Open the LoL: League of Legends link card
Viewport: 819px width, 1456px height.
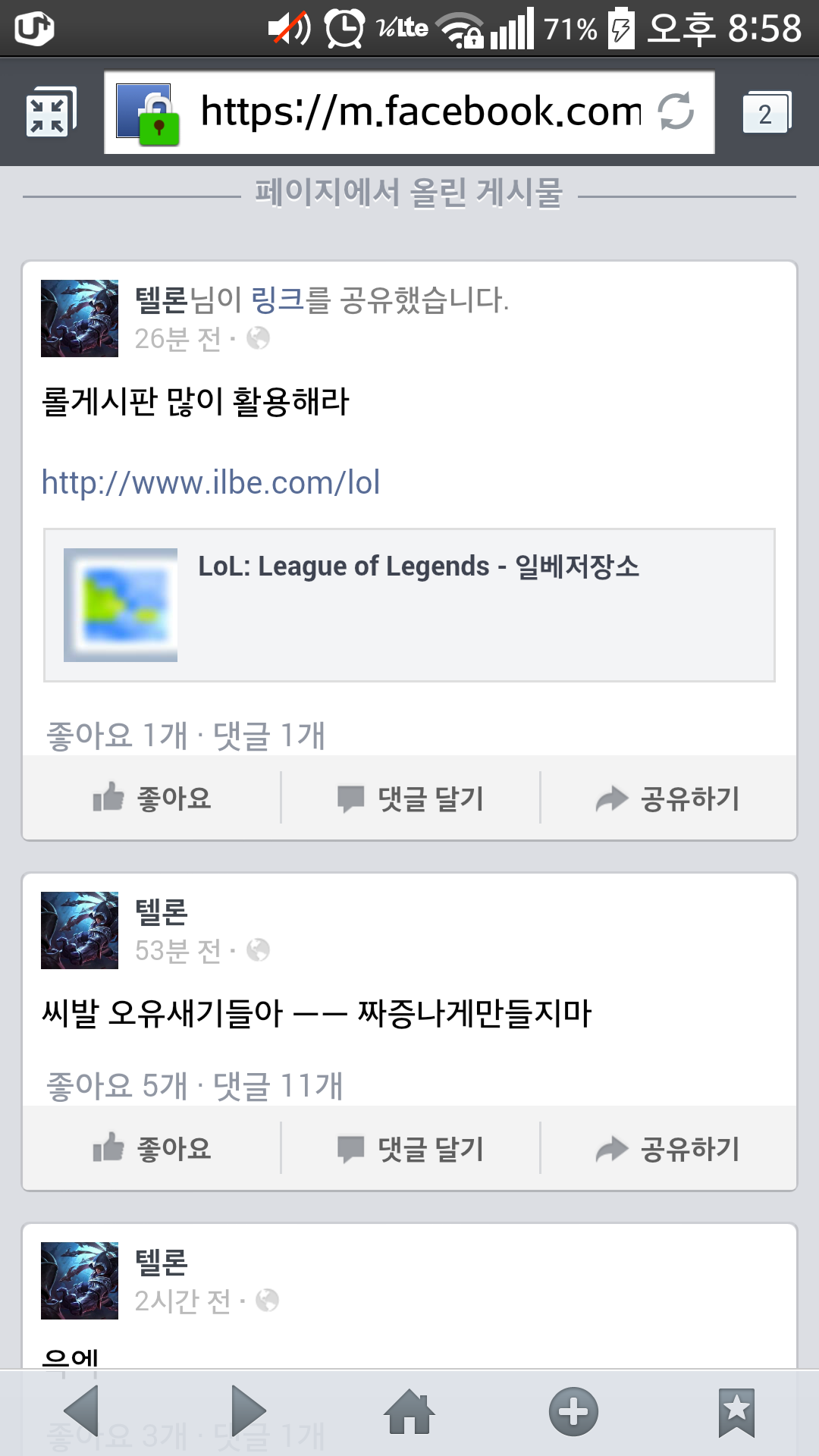[409, 605]
